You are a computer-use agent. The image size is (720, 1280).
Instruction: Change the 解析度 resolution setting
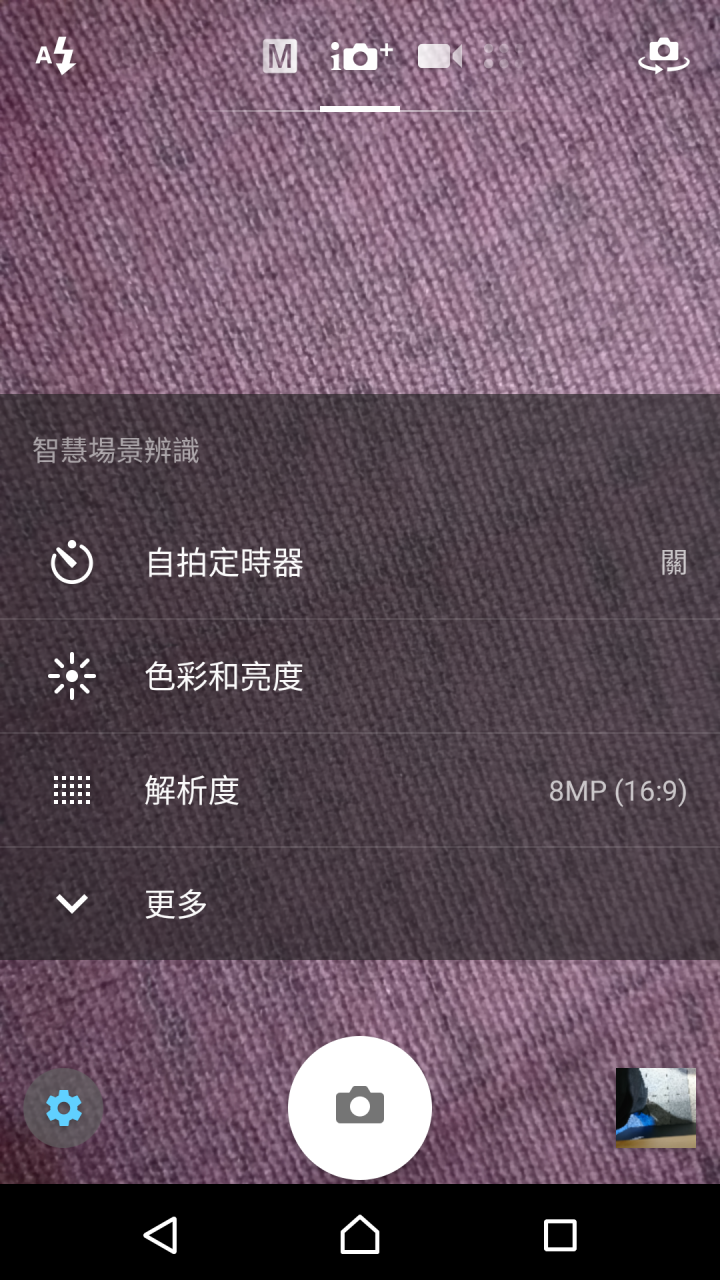coord(360,791)
